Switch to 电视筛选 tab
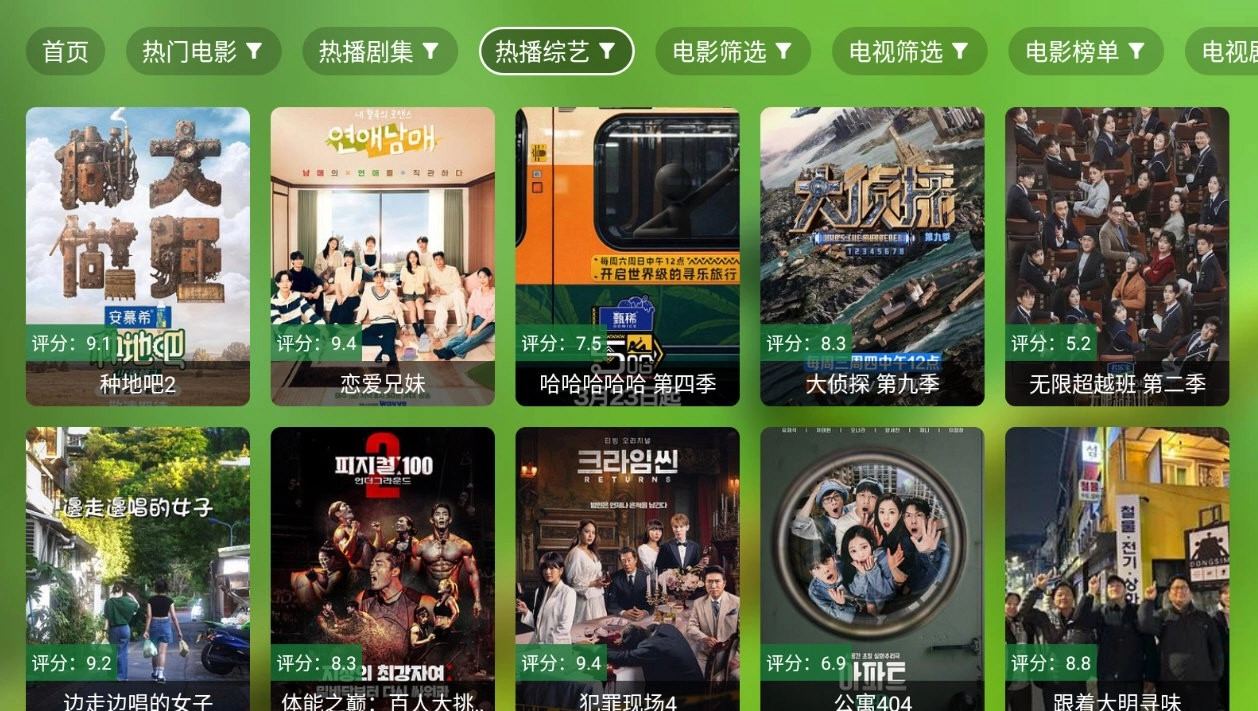Viewport: 1258px width, 711px height. pyautogui.click(x=909, y=51)
